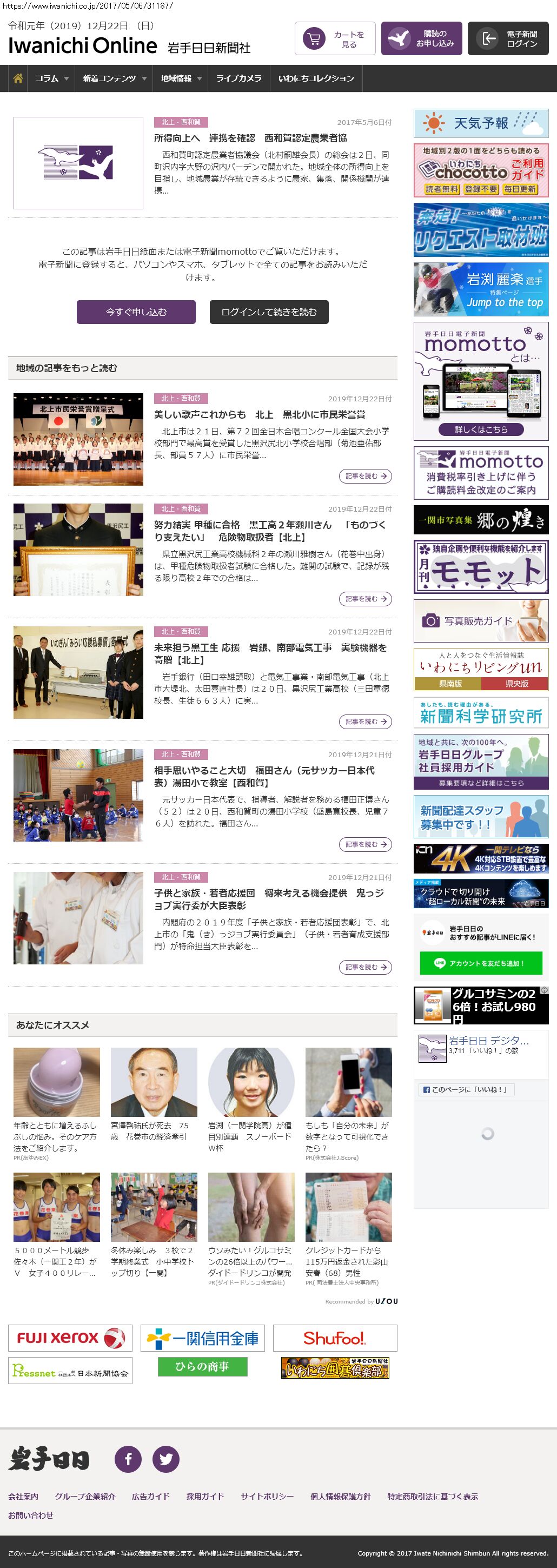The height and width of the screenshot is (1568, 557).
Task: Tap 電子新聞ログイン button
Action: [x=508, y=39]
